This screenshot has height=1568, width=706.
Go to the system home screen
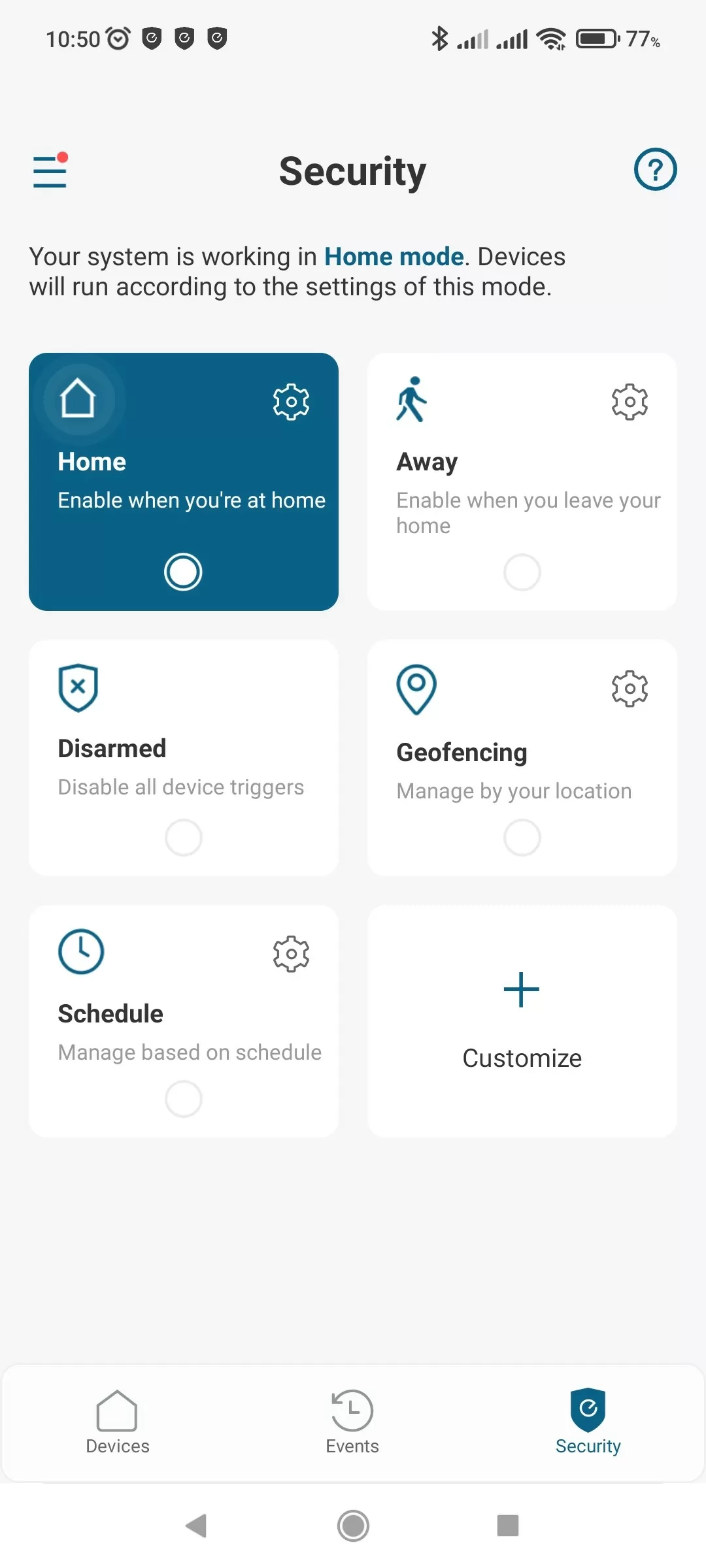click(x=353, y=1526)
